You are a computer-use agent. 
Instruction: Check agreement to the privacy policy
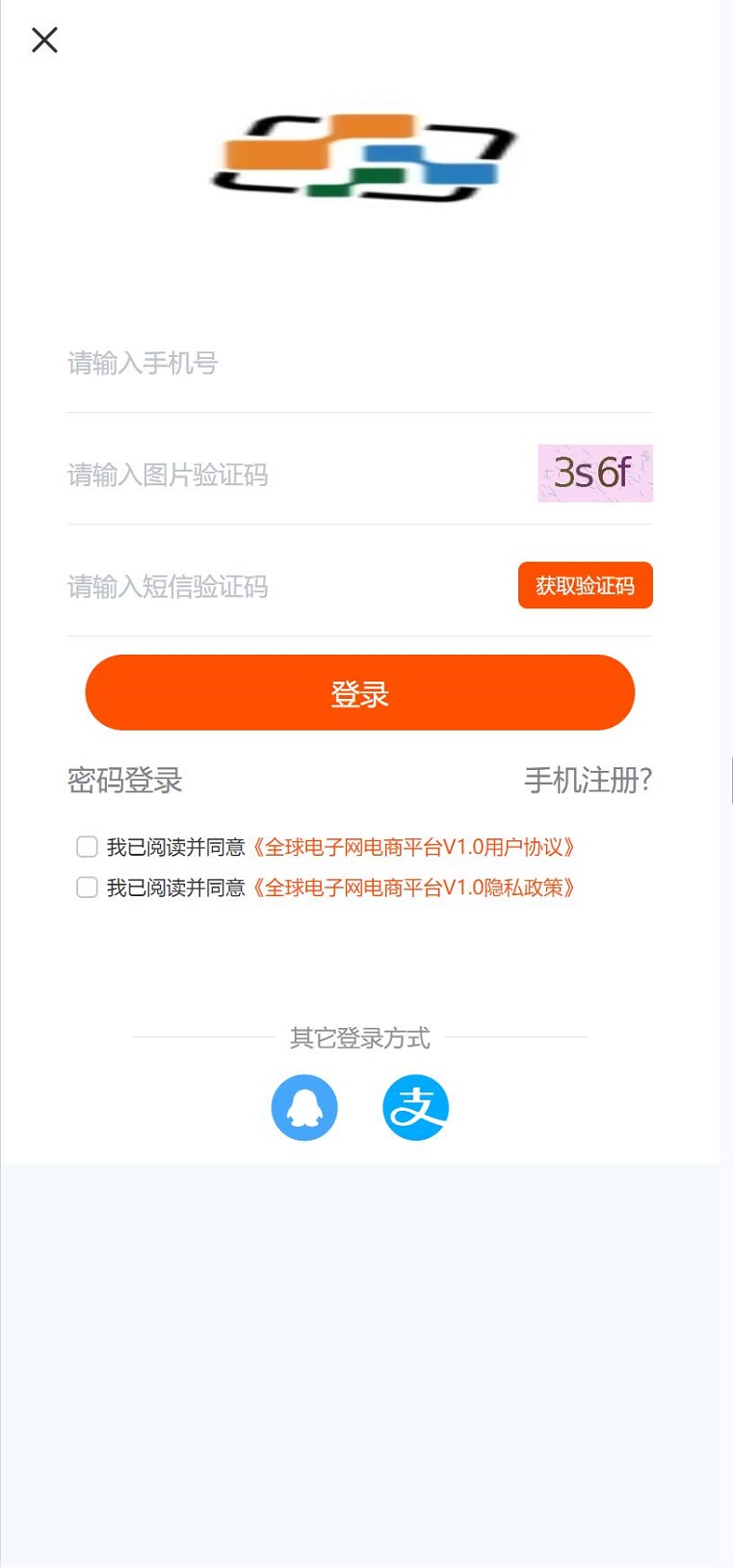click(87, 887)
